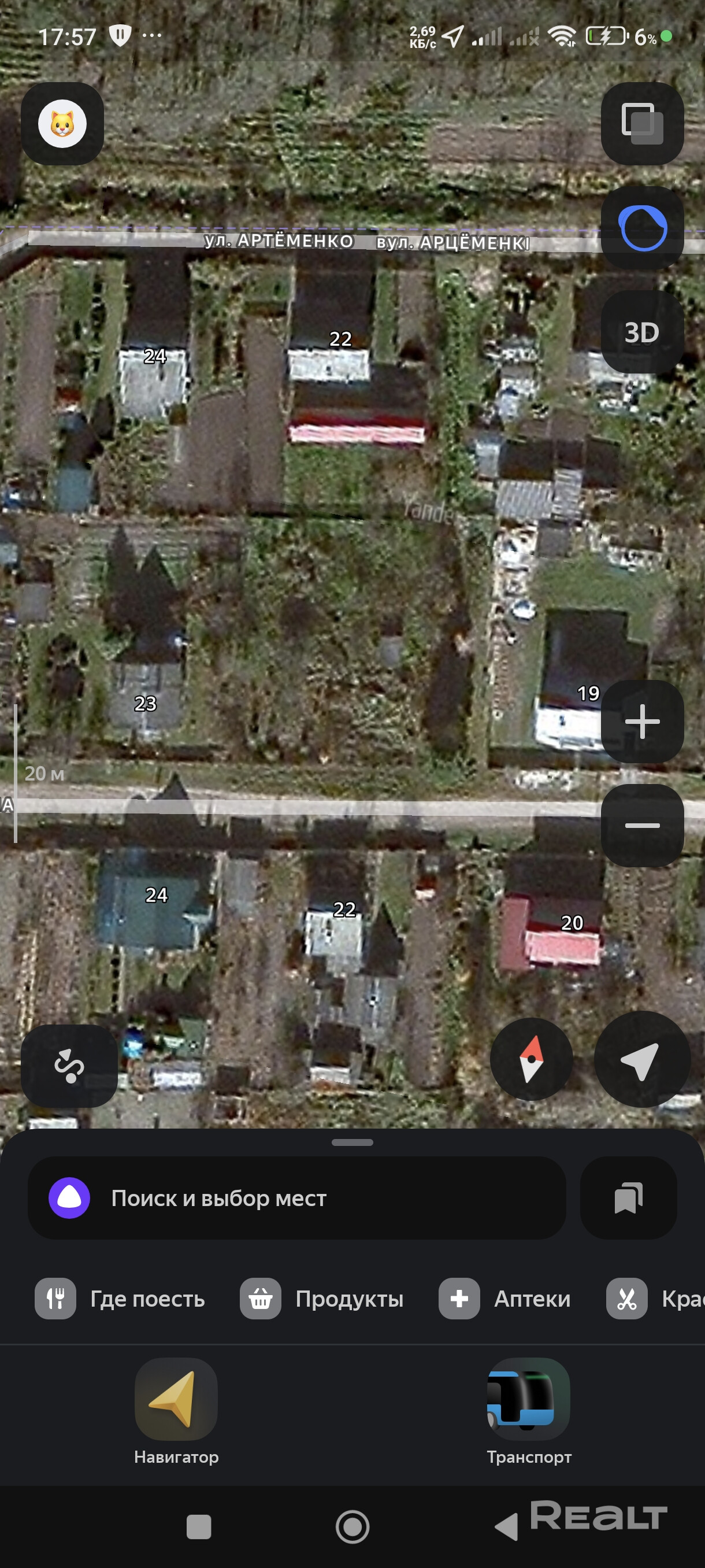This screenshot has height=1568, width=705.
Task: Zoom in with the plus button
Action: click(642, 722)
